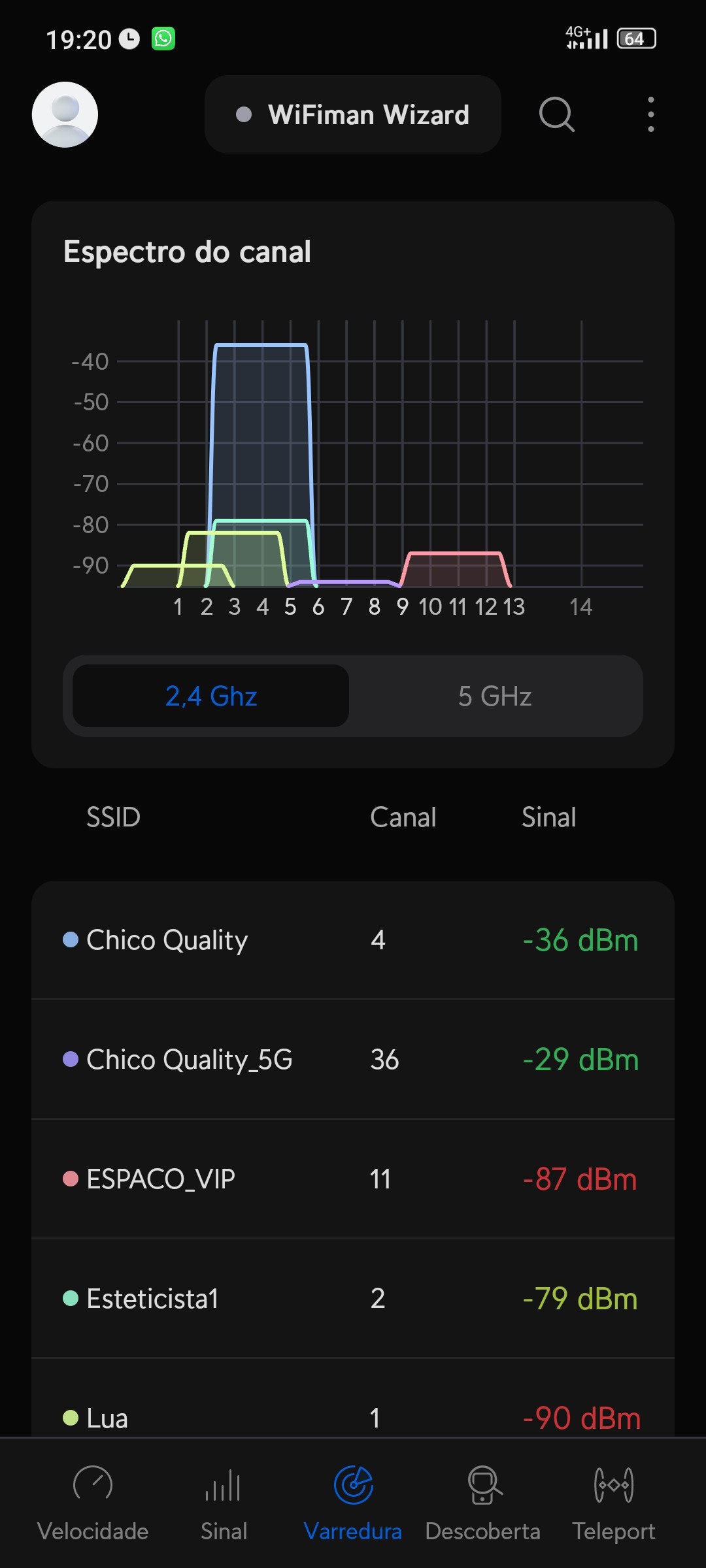
Task: View ESPACO_VIP network details
Action: click(x=353, y=1179)
